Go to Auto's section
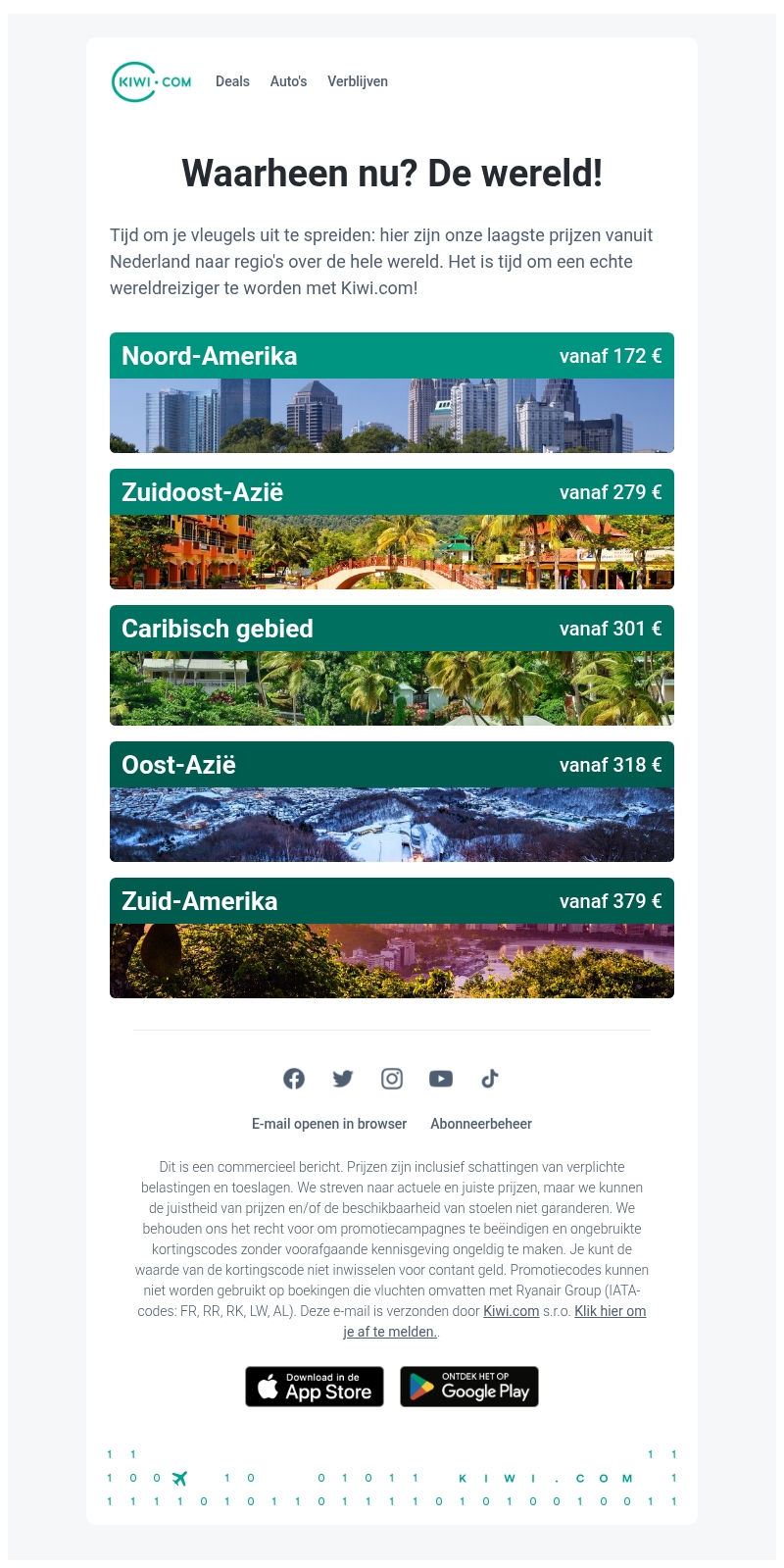Screen dimensions: 784x1568 coord(288,81)
